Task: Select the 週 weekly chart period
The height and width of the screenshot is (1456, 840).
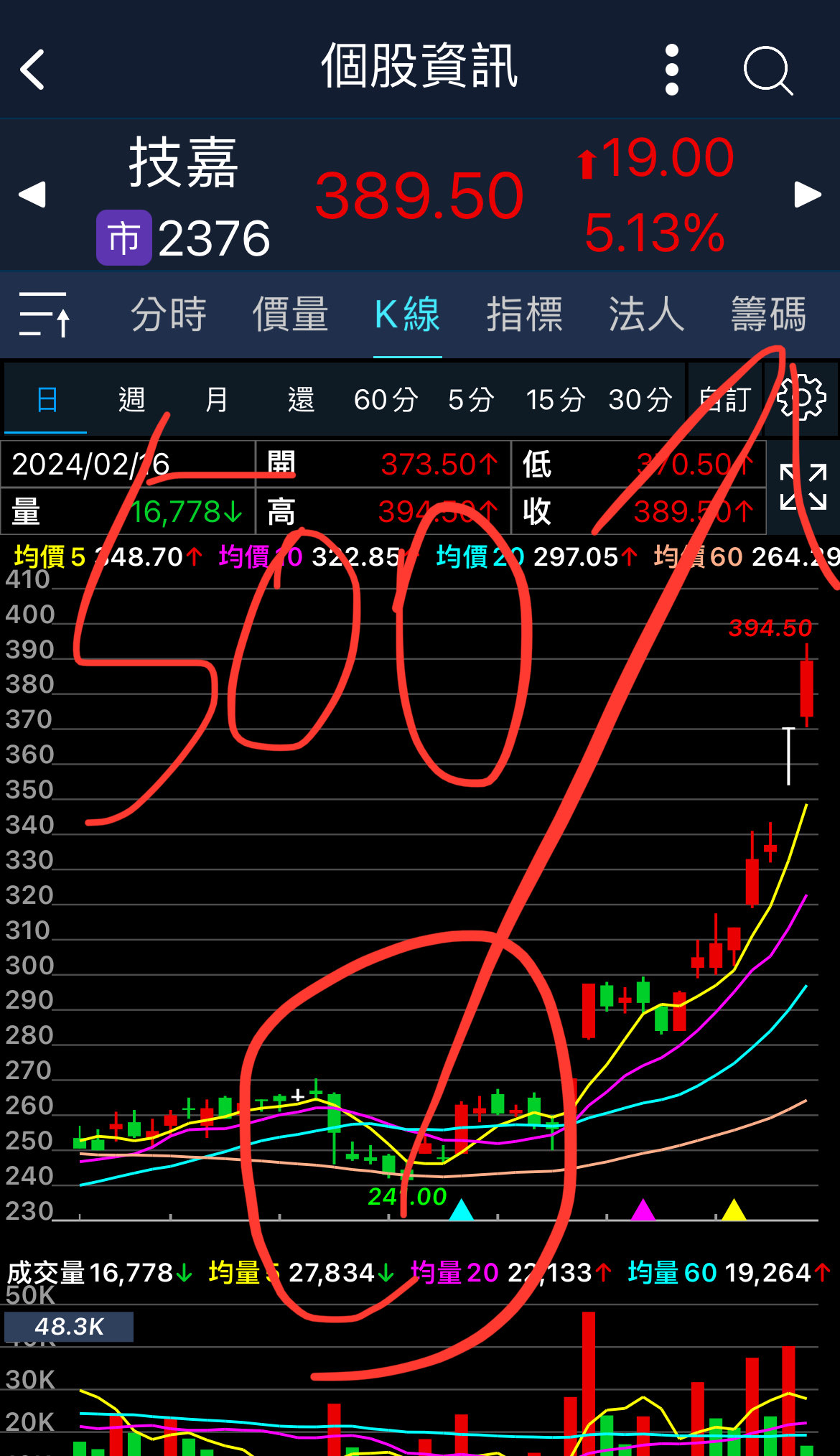Action: click(132, 399)
